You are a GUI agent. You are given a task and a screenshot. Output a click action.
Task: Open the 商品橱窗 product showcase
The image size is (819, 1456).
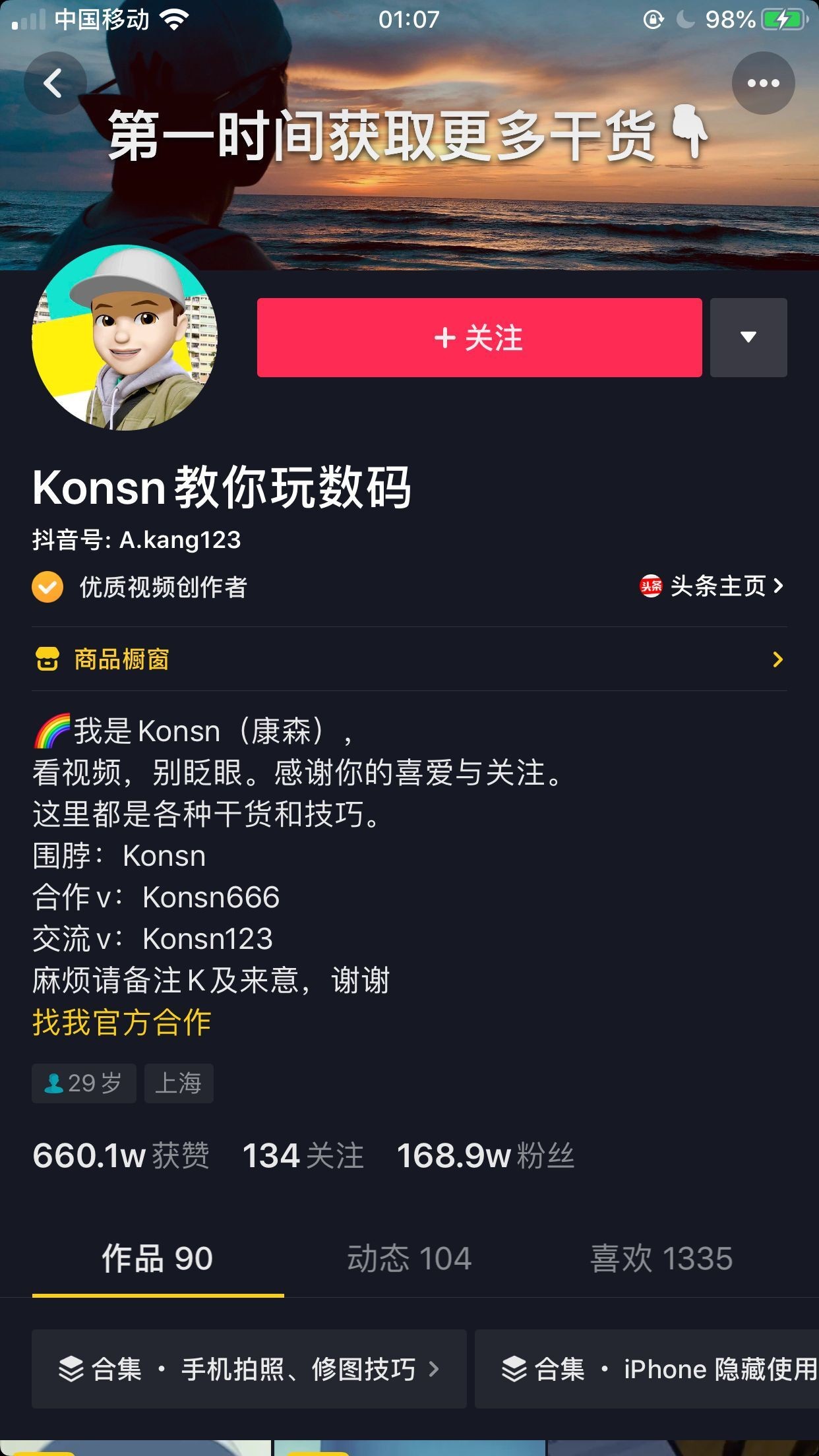click(x=409, y=659)
